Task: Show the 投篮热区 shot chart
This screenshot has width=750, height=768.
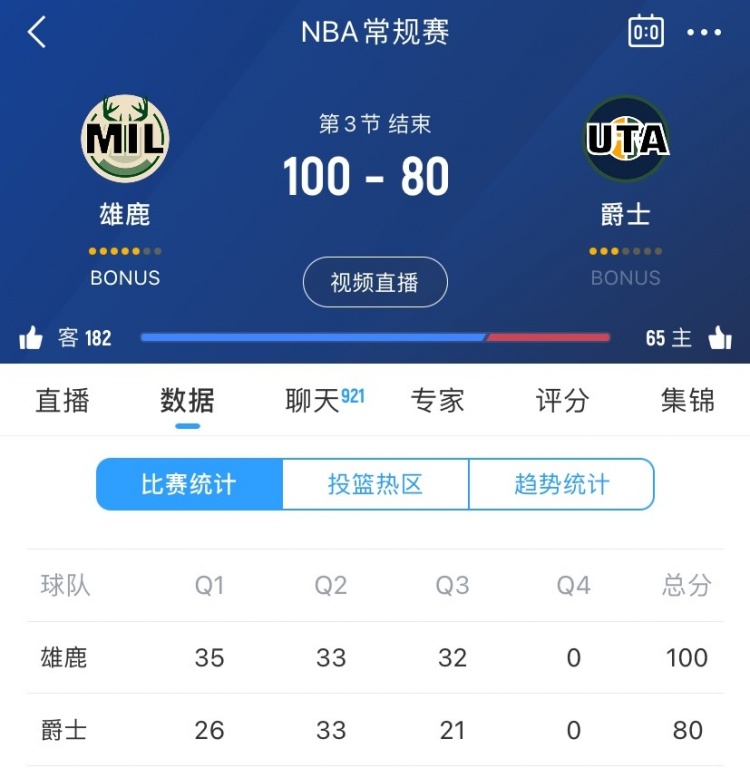Action: pos(375,485)
